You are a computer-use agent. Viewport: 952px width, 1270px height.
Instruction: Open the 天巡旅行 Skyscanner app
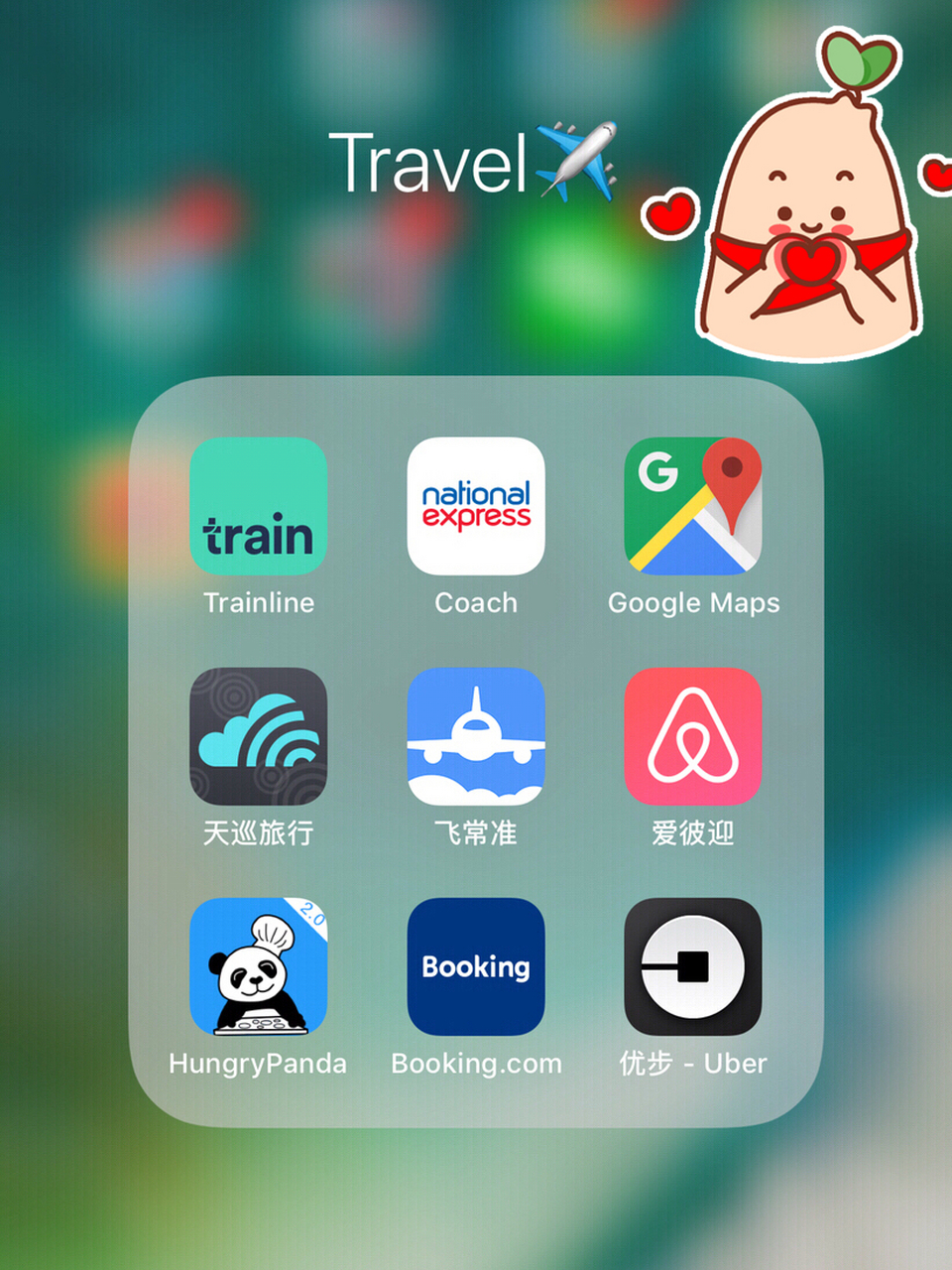click(258, 736)
